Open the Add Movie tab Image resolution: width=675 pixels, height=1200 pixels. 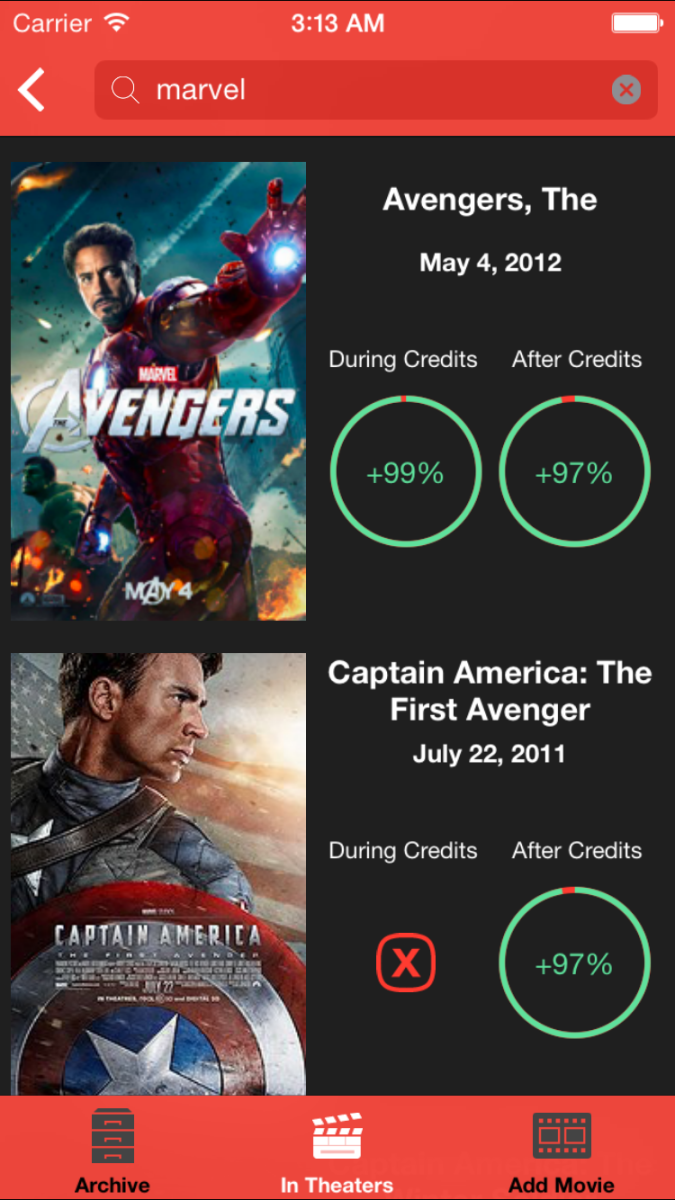[x=561, y=1150]
